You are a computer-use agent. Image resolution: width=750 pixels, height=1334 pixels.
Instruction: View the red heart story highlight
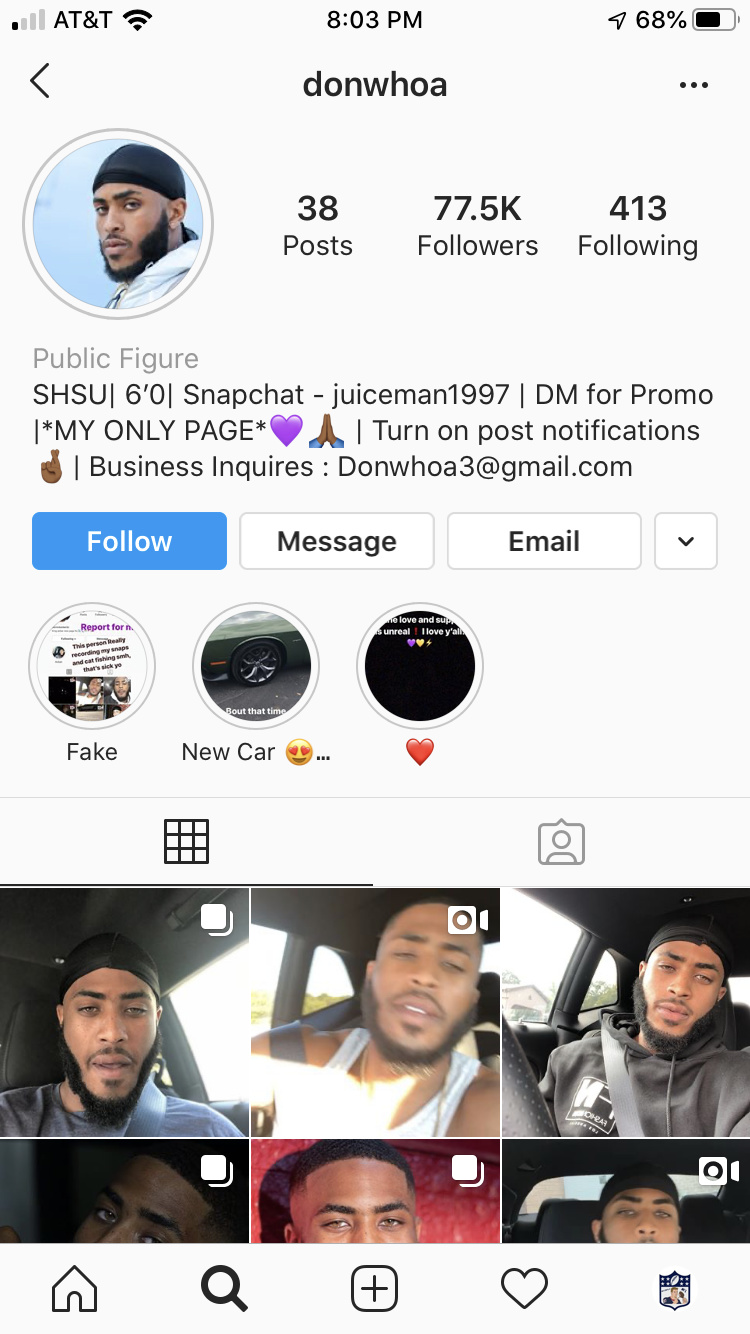click(420, 666)
